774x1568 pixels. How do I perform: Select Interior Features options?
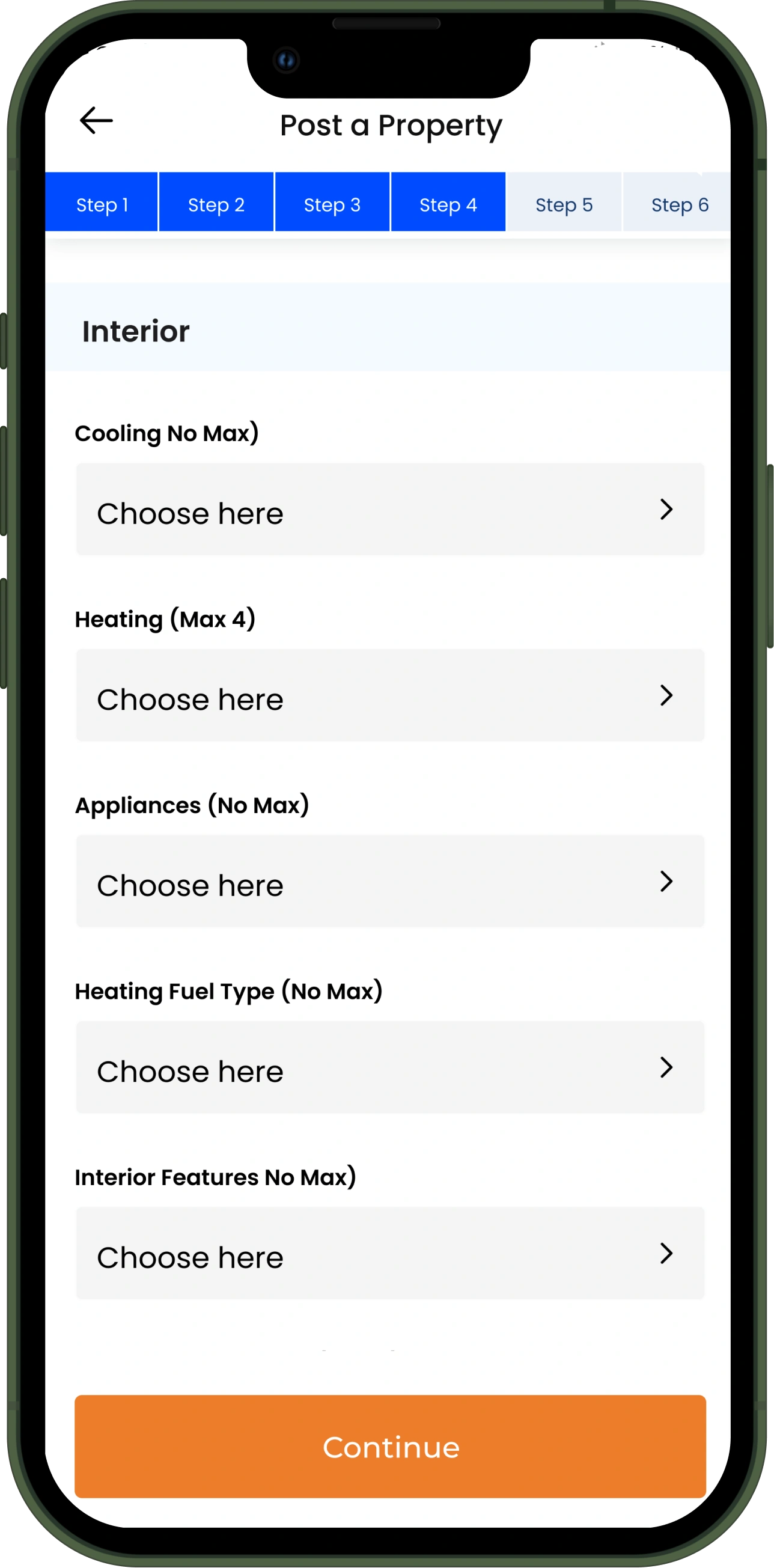[x=390, y=1254]
